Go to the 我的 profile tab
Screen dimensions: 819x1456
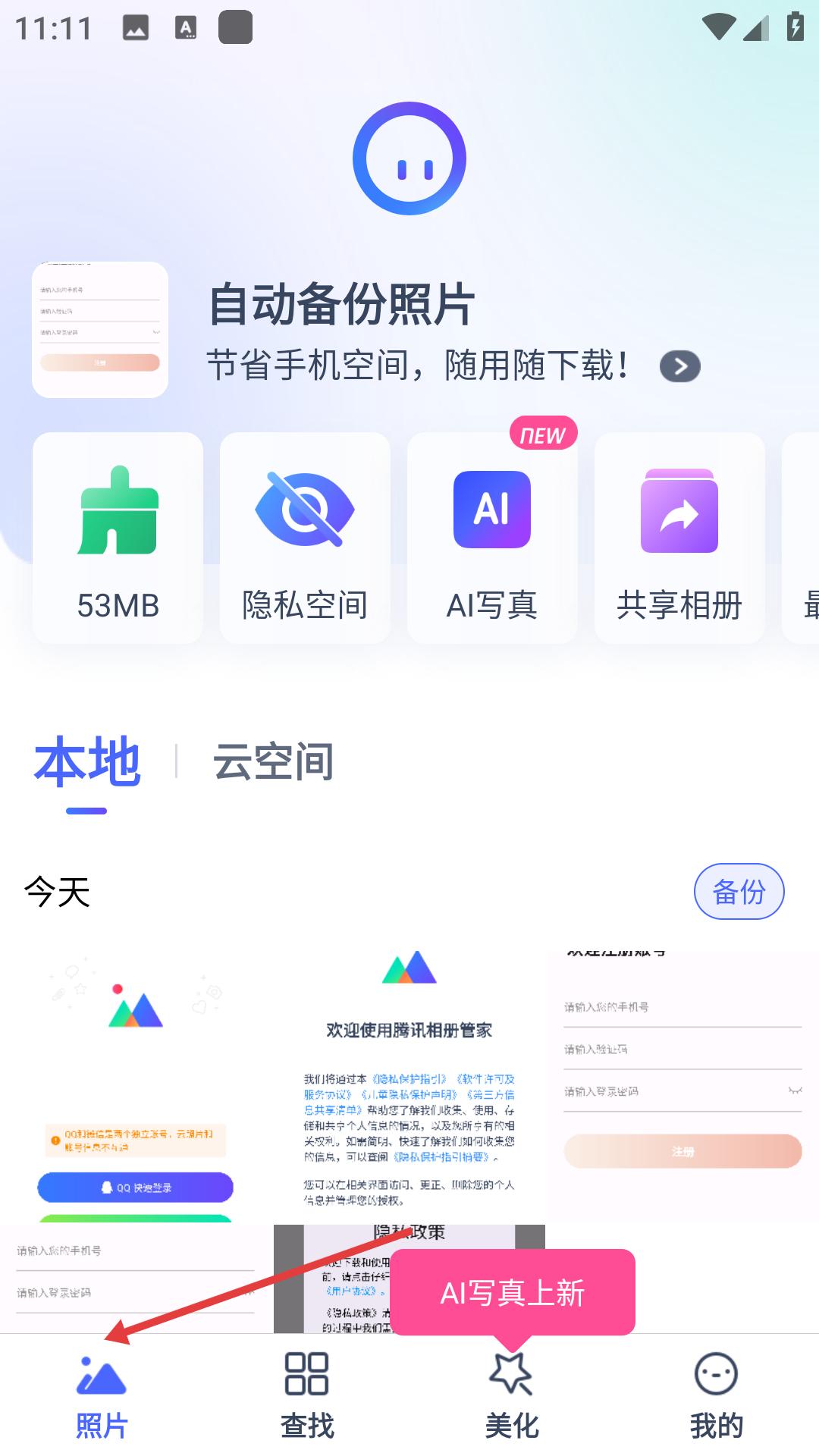[x=716, y=1397]
